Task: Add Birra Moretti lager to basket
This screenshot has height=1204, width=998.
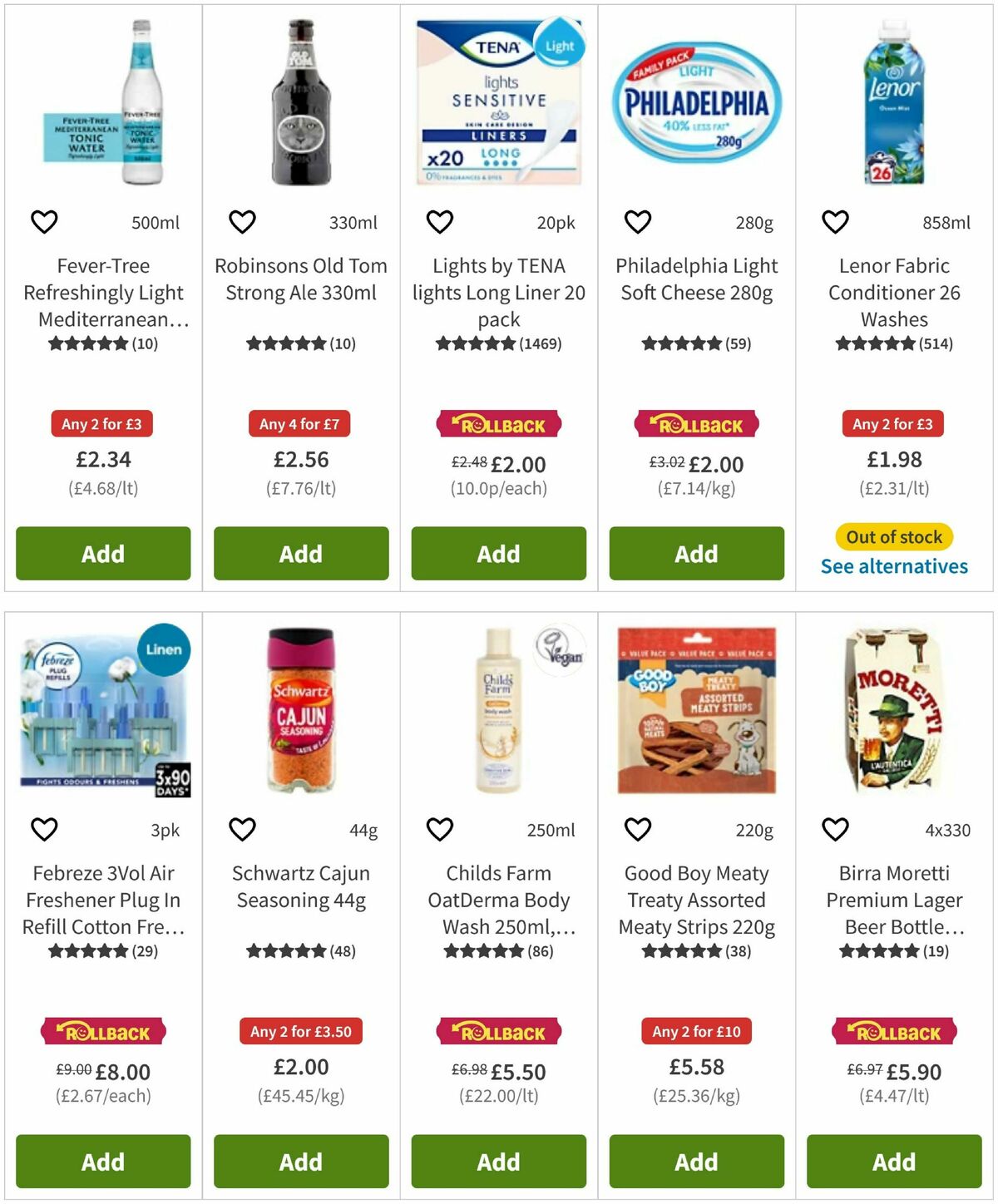Action: (x=893, y=1162)
